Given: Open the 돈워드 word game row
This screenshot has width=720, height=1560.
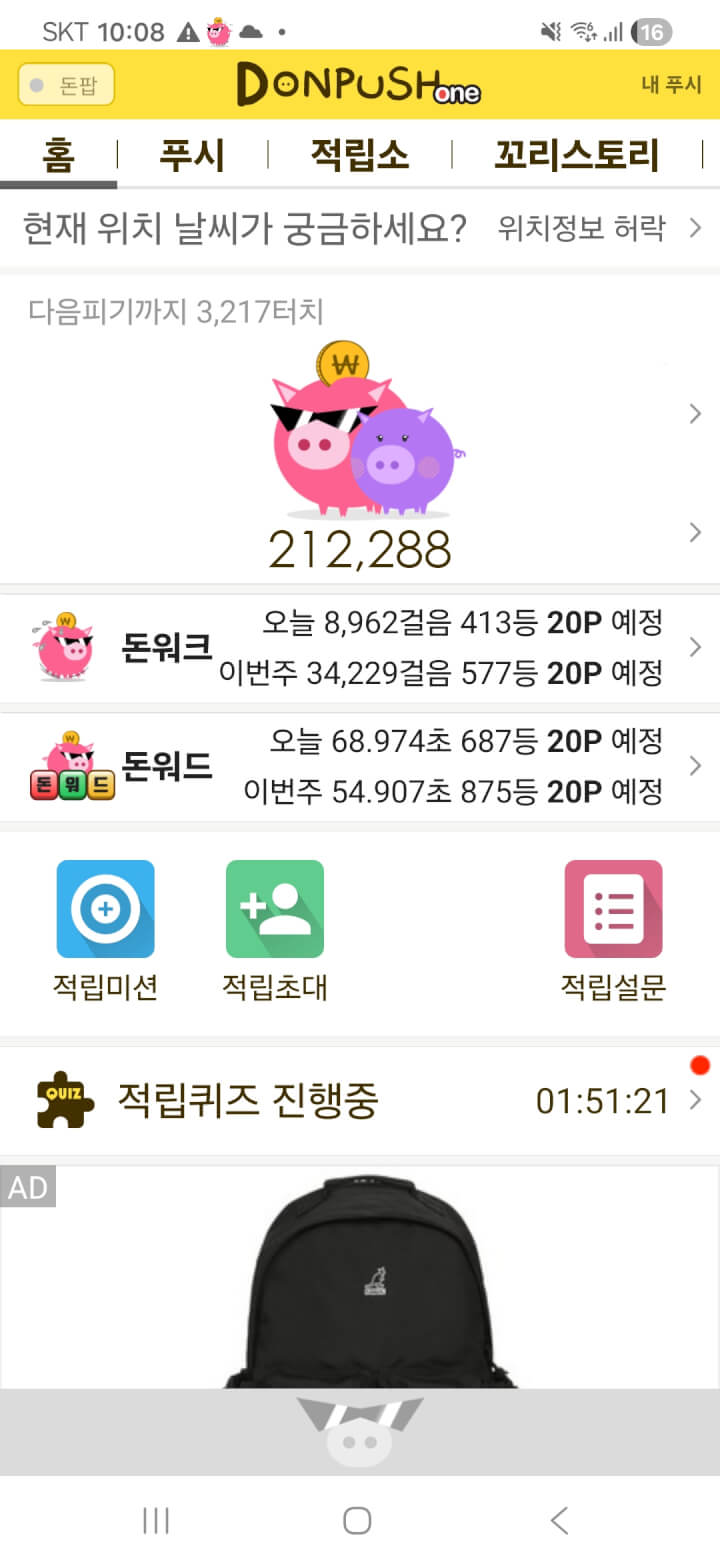Looking at the screenshot, I should [x=360, y=767].
